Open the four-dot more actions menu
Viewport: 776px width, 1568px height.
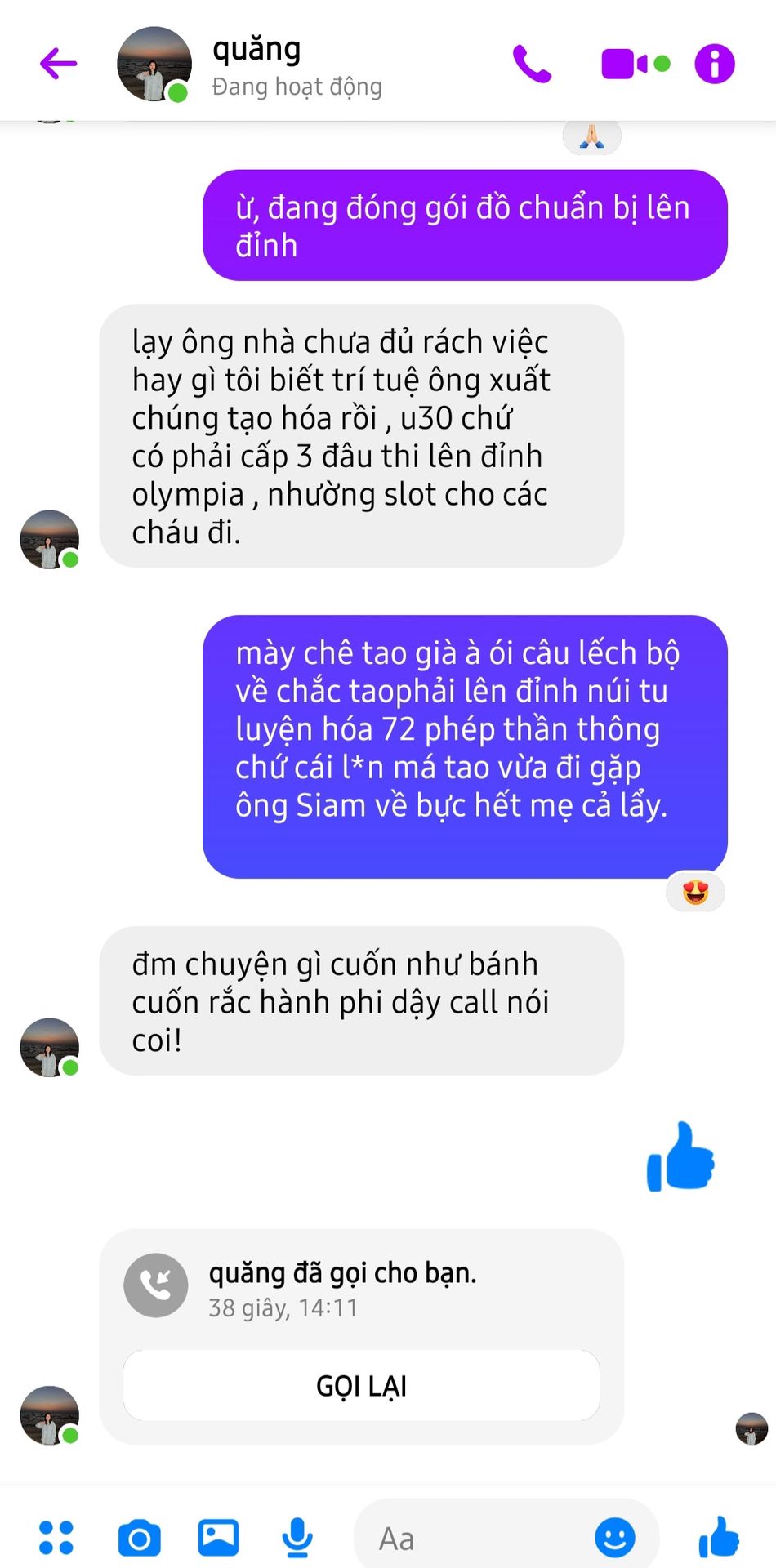(x=56, y=1538)
